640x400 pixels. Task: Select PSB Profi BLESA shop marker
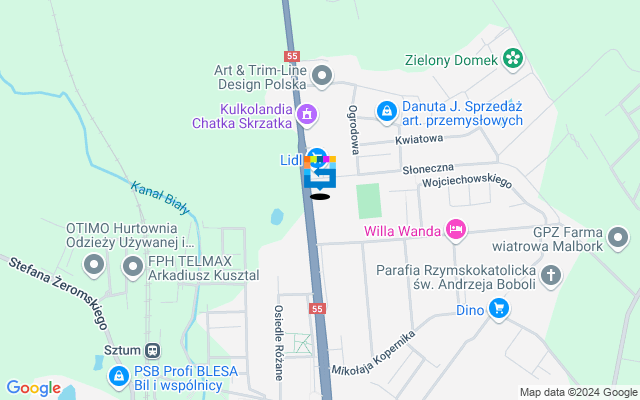point(118,377)
